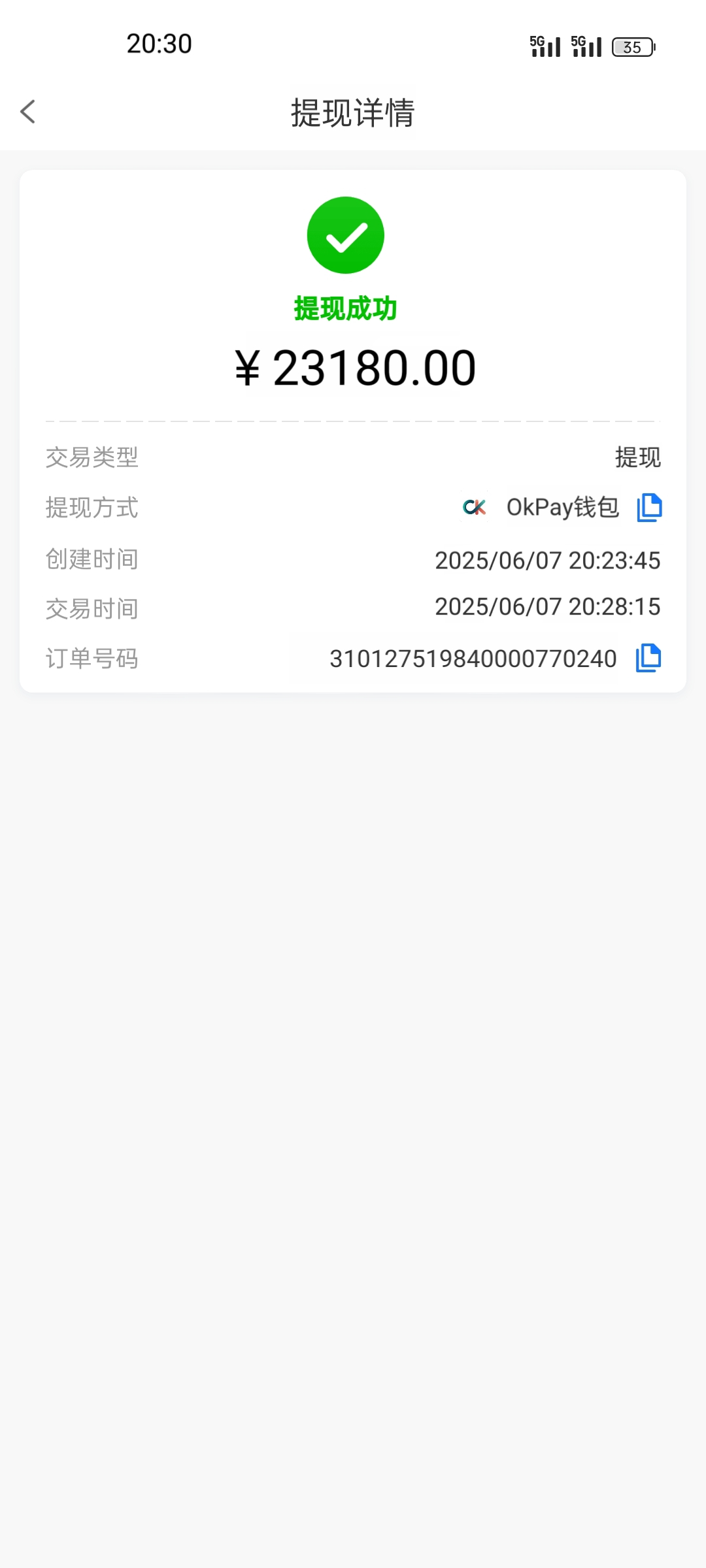Tap the dashed divider line
Viewport: 706px width, 1568px height.
[x=353, y=421]
